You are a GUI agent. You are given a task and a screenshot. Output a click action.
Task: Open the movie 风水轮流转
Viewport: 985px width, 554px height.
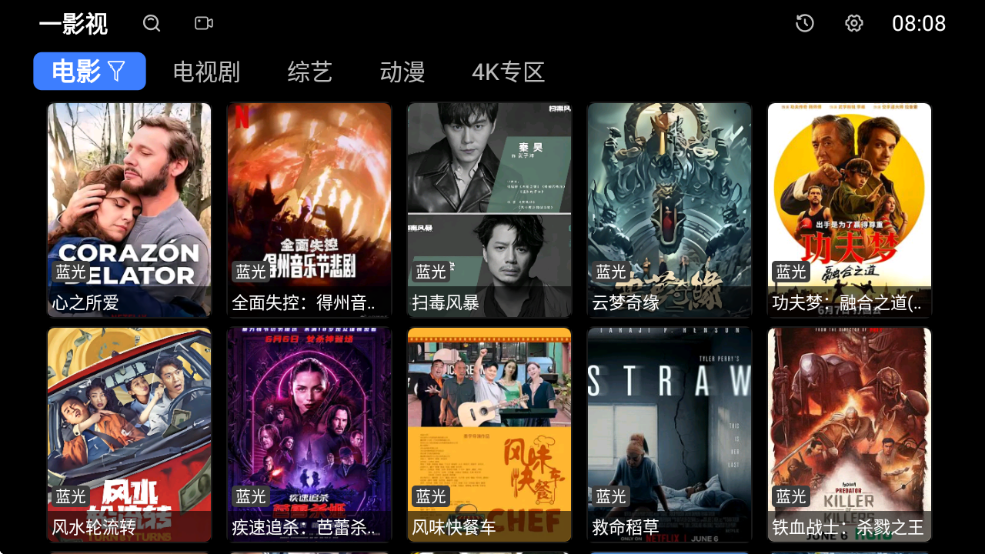(x=129, y=435)
